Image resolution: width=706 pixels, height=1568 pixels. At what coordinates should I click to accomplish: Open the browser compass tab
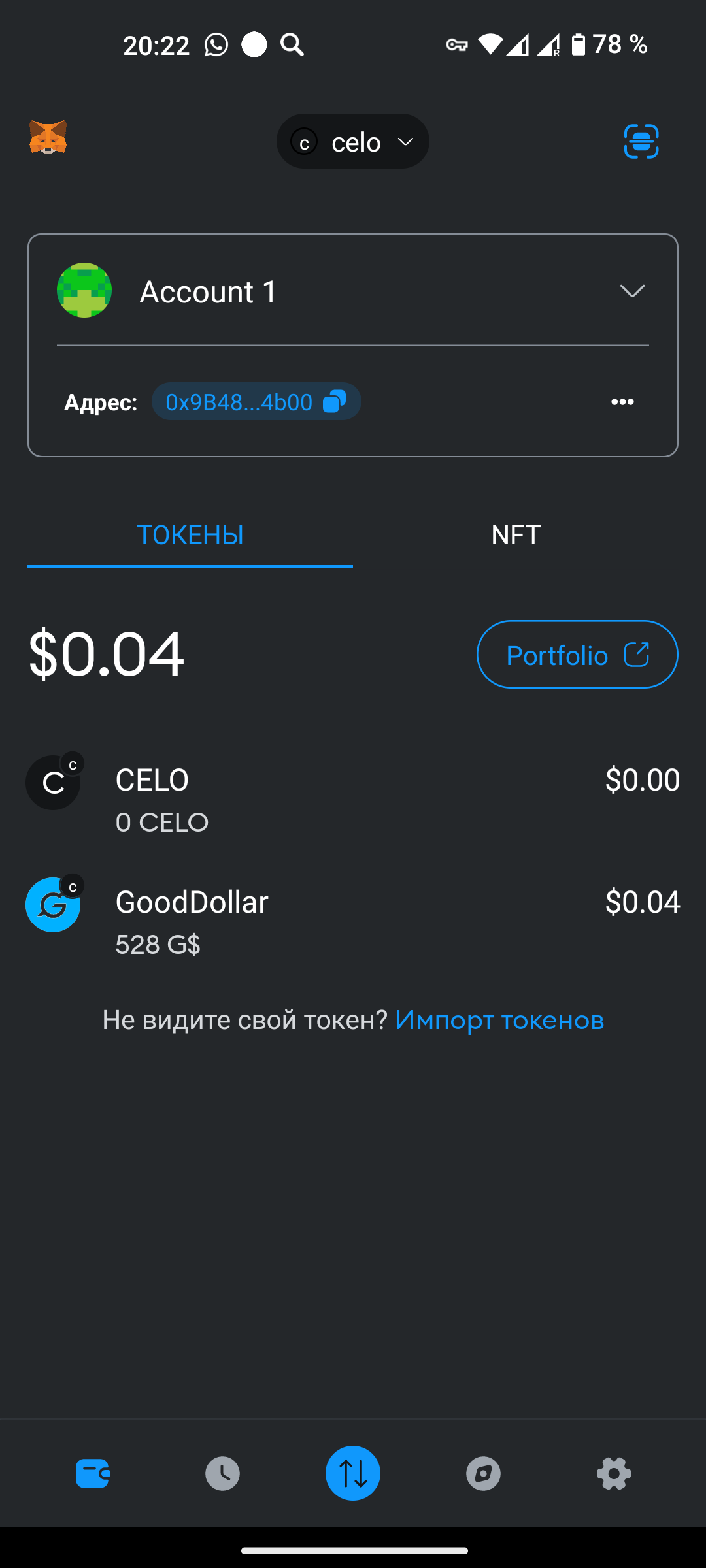click(x=483, y=1474)
